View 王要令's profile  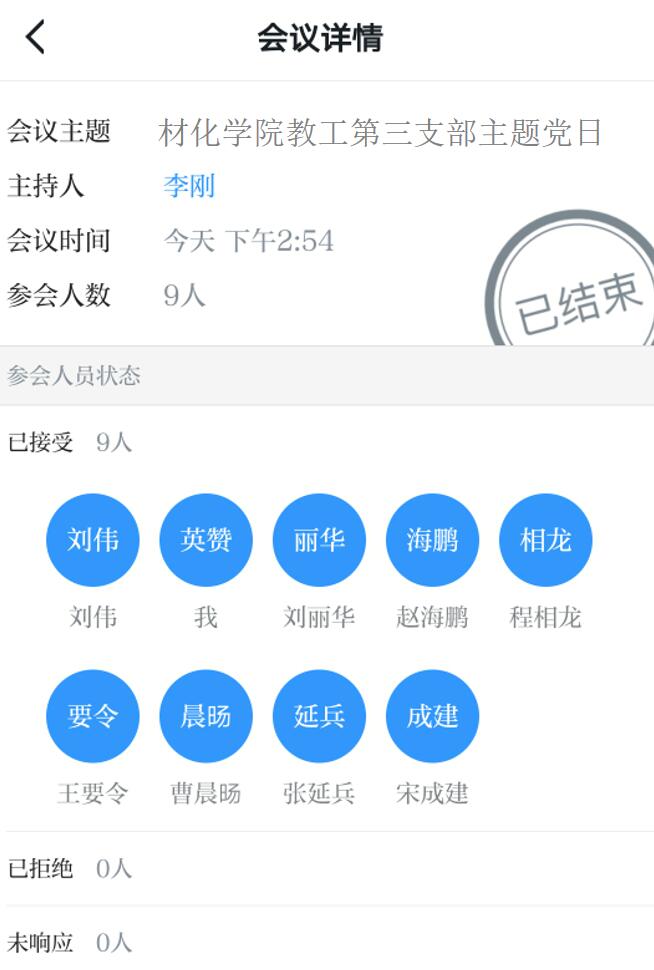click(x=93, y=716)
